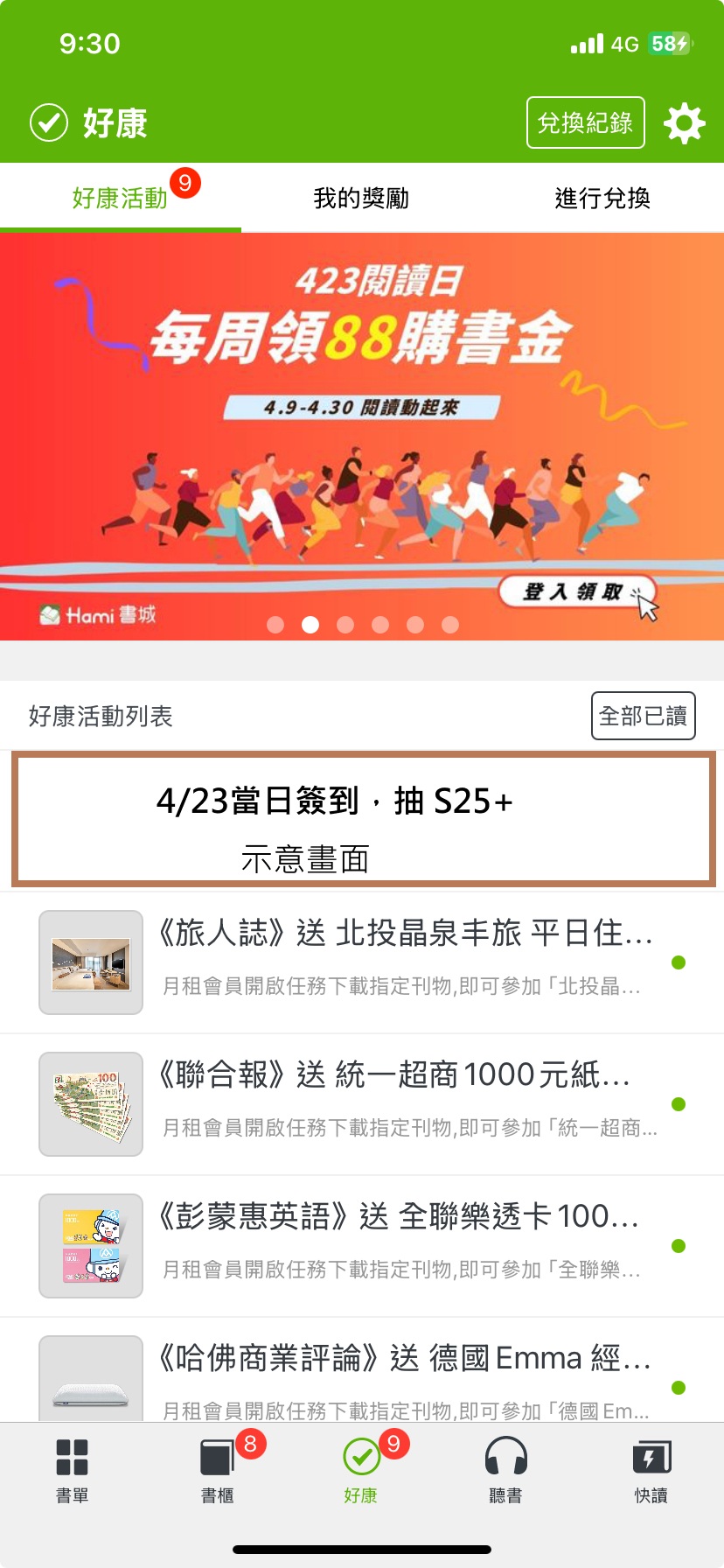Open the settings gear icon
The image size is (724, 1568).
point(684,123)
